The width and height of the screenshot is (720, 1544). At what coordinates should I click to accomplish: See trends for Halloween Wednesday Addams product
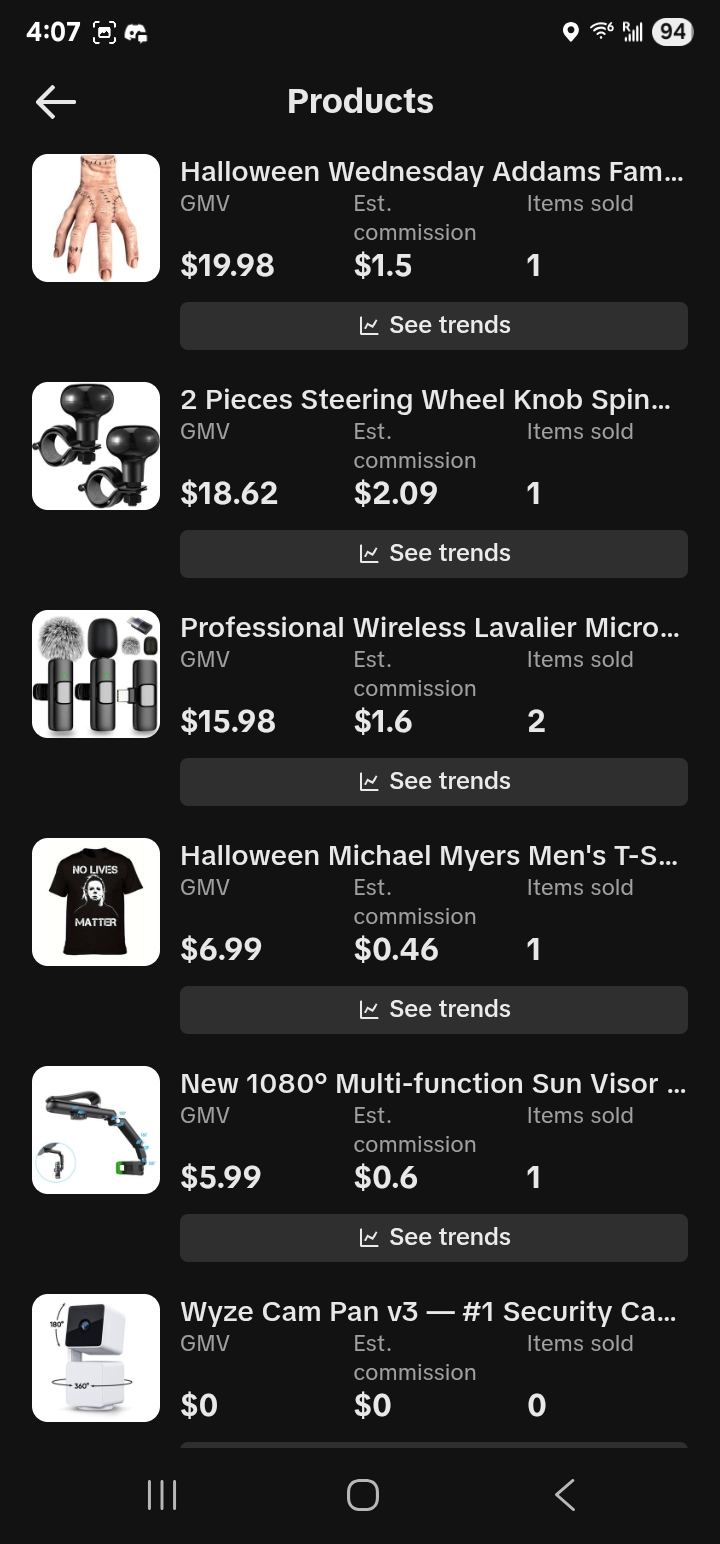coord(433,326)
